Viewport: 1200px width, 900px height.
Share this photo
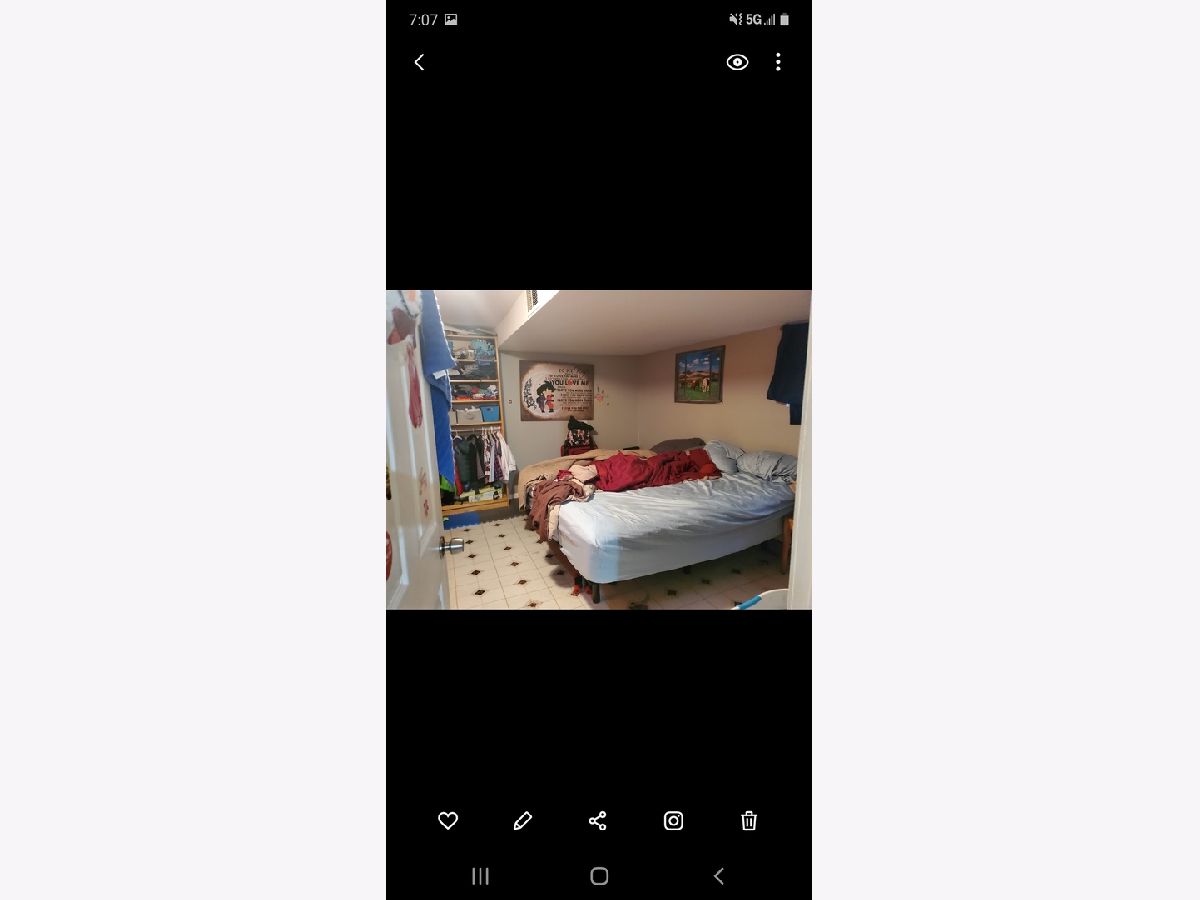click(x=598, y=821)
